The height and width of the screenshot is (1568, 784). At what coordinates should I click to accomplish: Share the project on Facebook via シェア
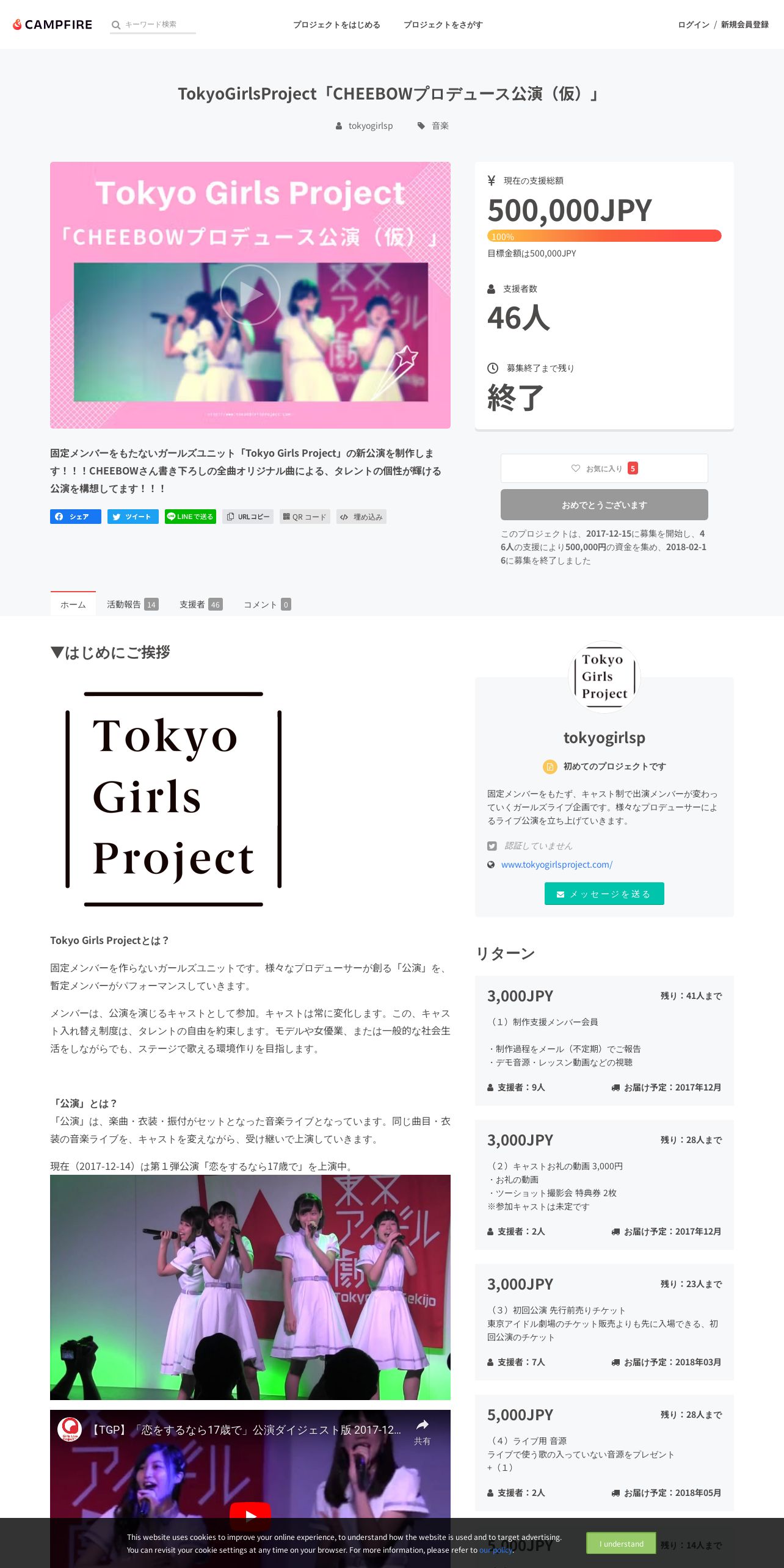76,517
